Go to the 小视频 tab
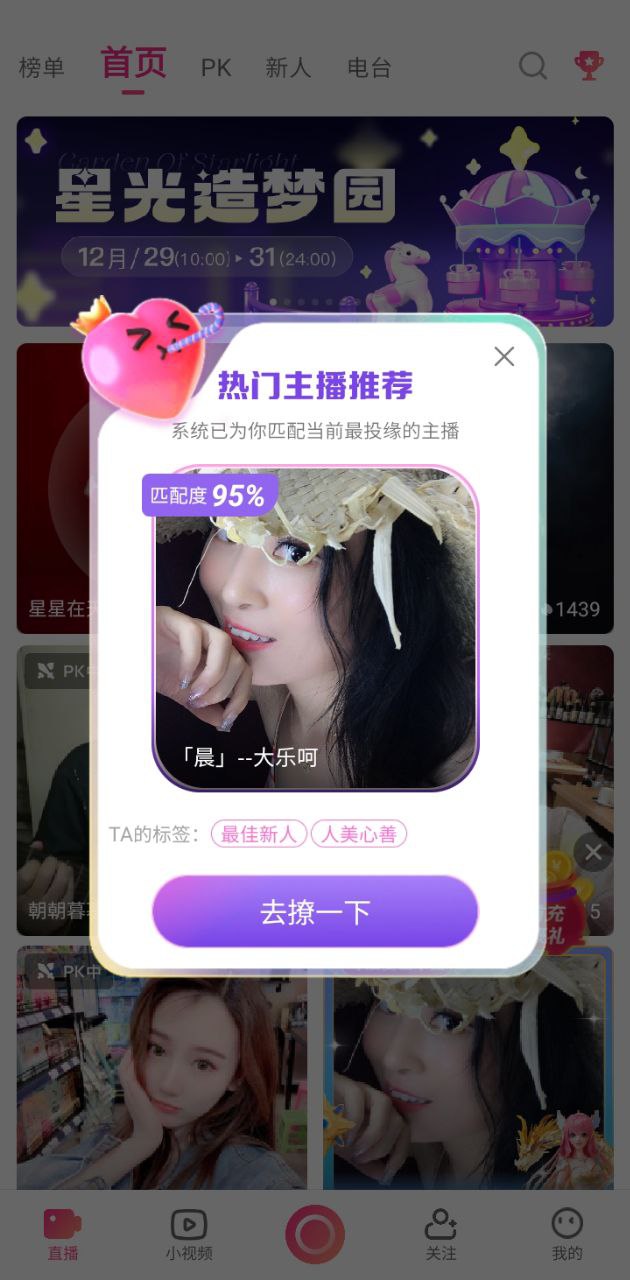The width and height of the screenshot is (630, 1280). coord(189,1234)
